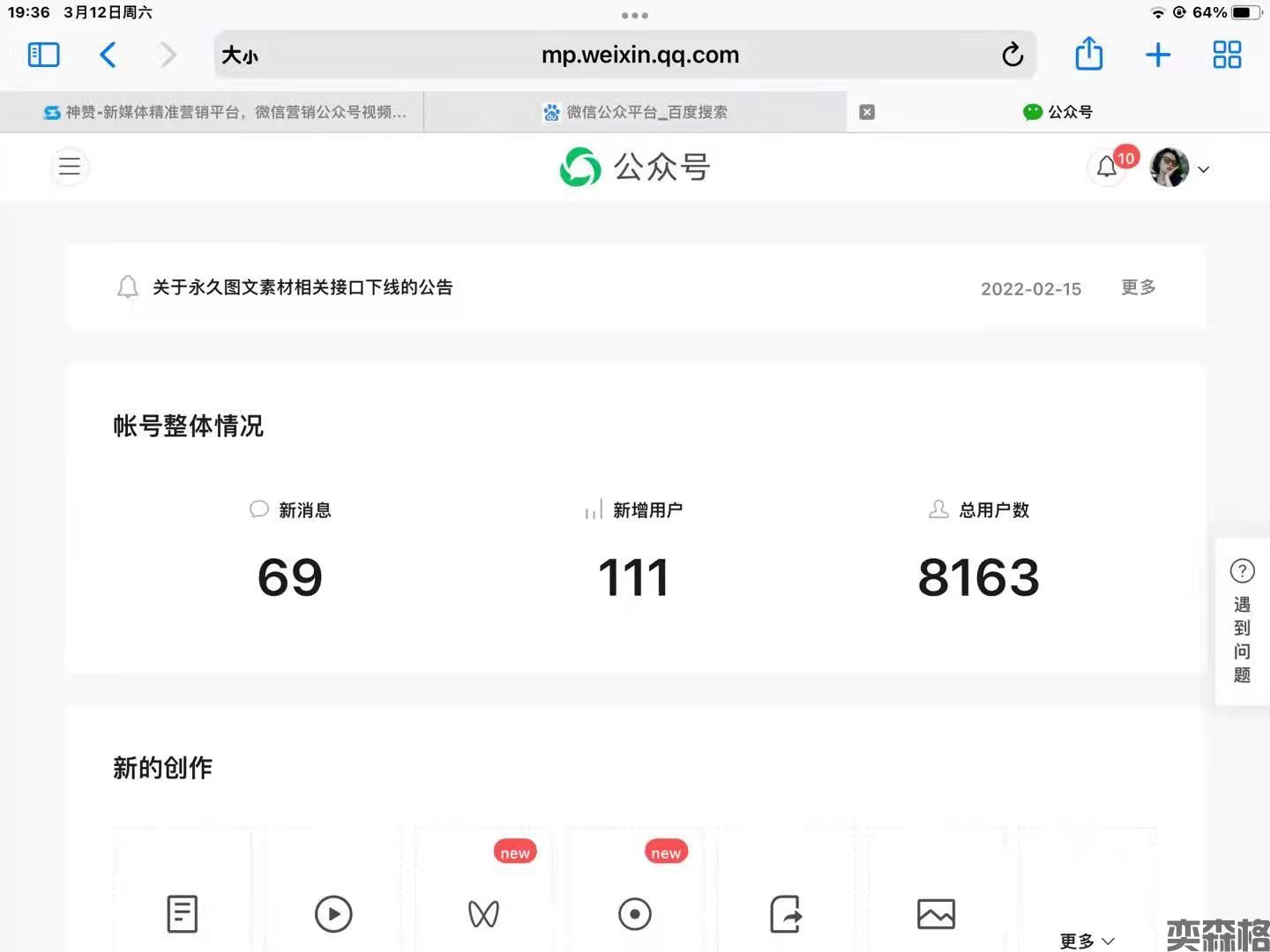The height and width of the screenshot is (952, 1270).
Task: Open the 遇到问题 help panel
Action: [1242, 621]
